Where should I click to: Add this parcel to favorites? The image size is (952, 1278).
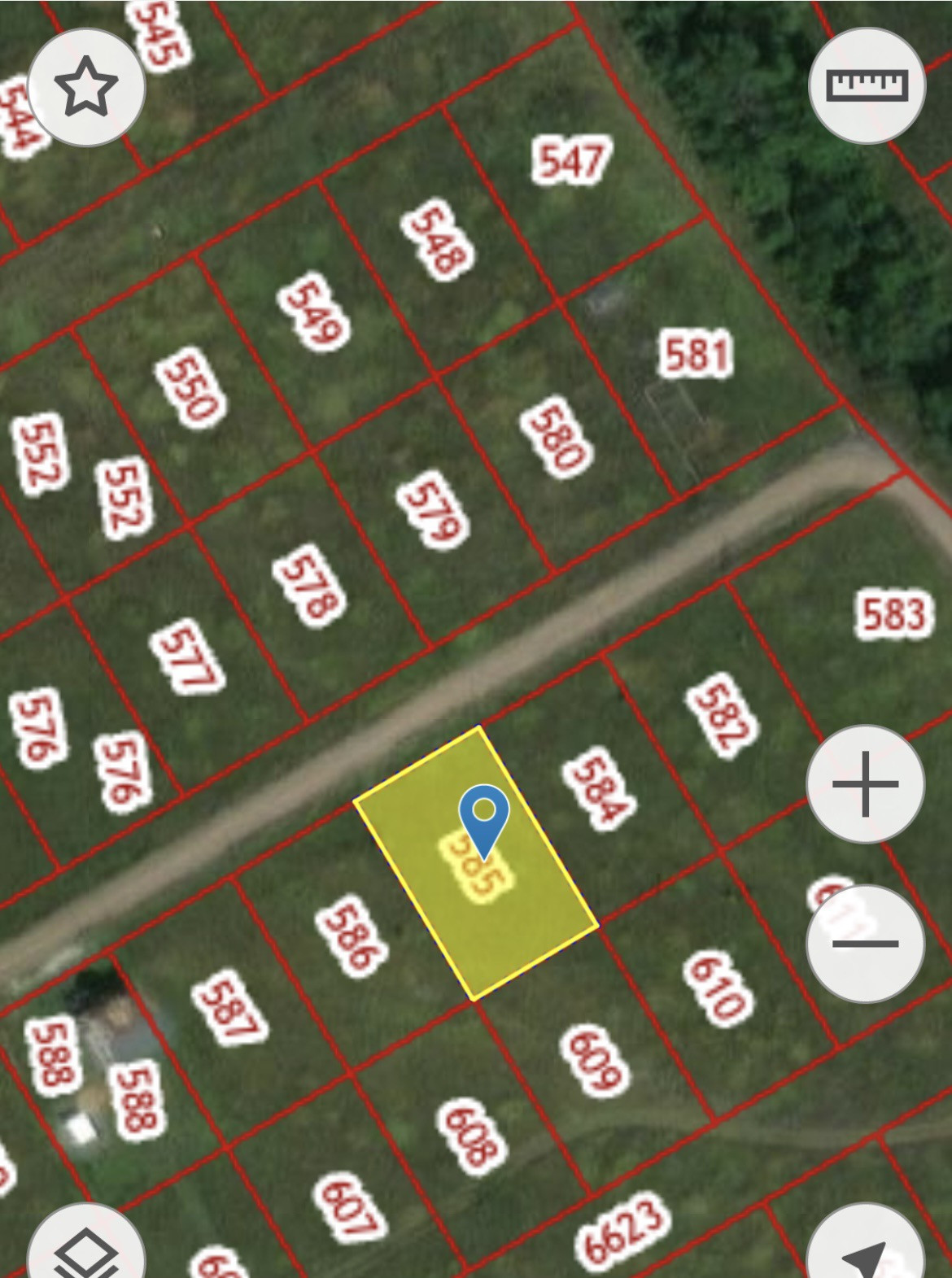(x=86, y=86)
